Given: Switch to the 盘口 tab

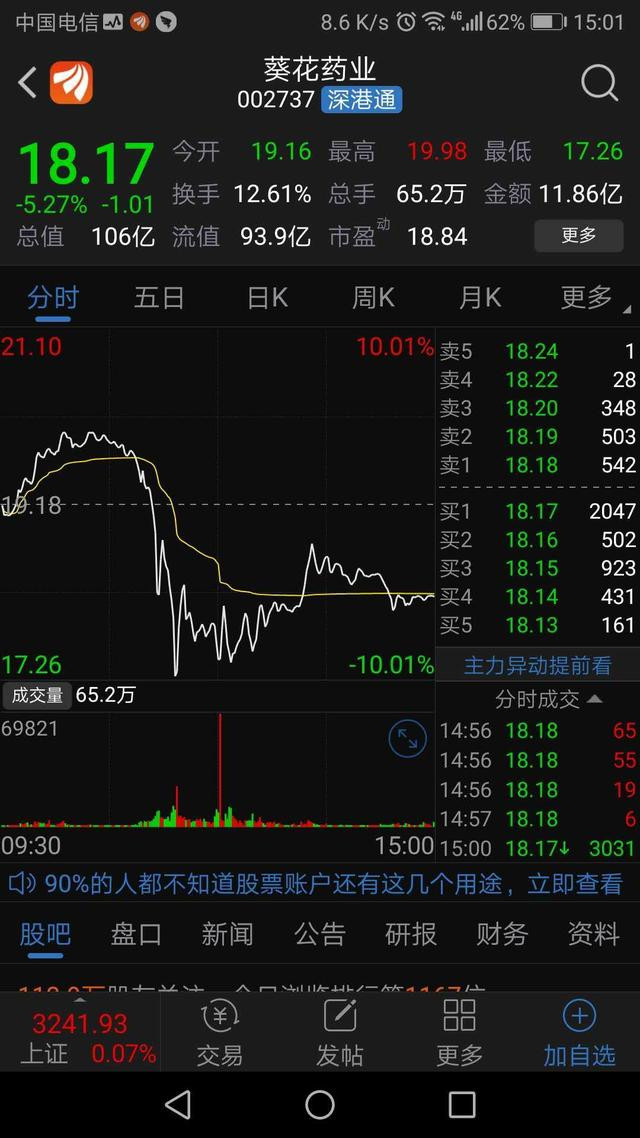Looking at the screenshot, I should (136, 934).
